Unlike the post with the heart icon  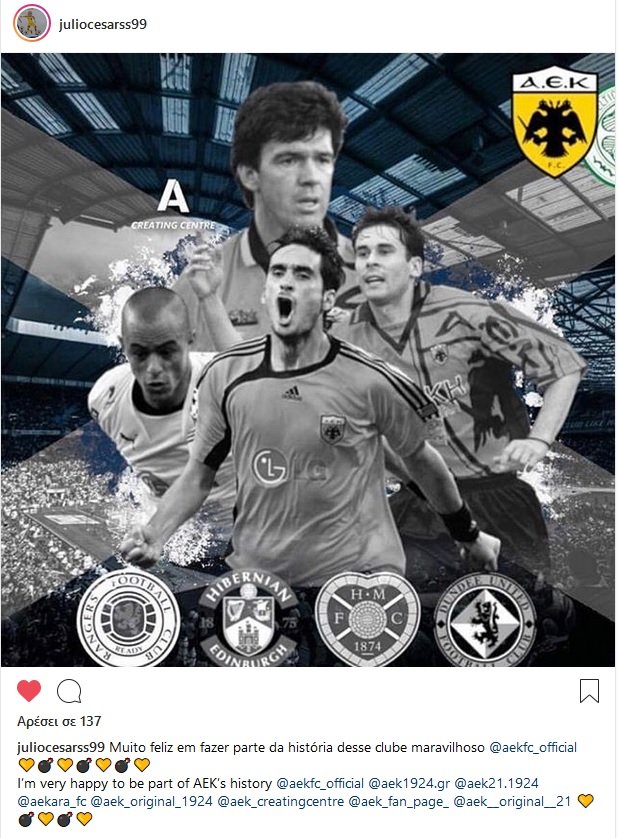pos(30,691)
